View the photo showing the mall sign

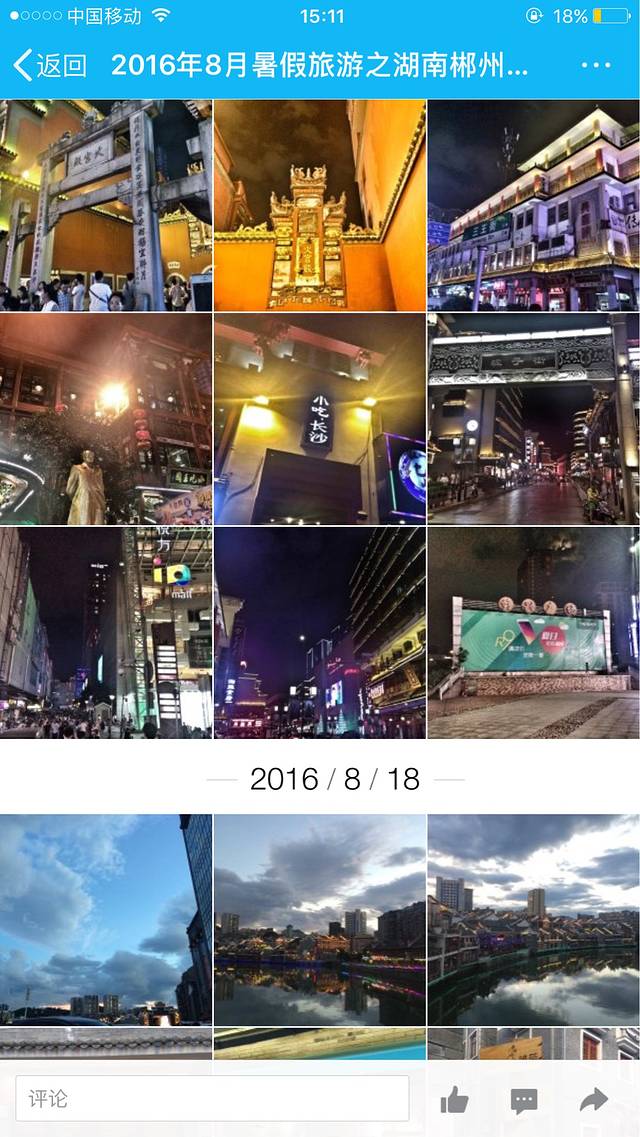coord(106,633)
